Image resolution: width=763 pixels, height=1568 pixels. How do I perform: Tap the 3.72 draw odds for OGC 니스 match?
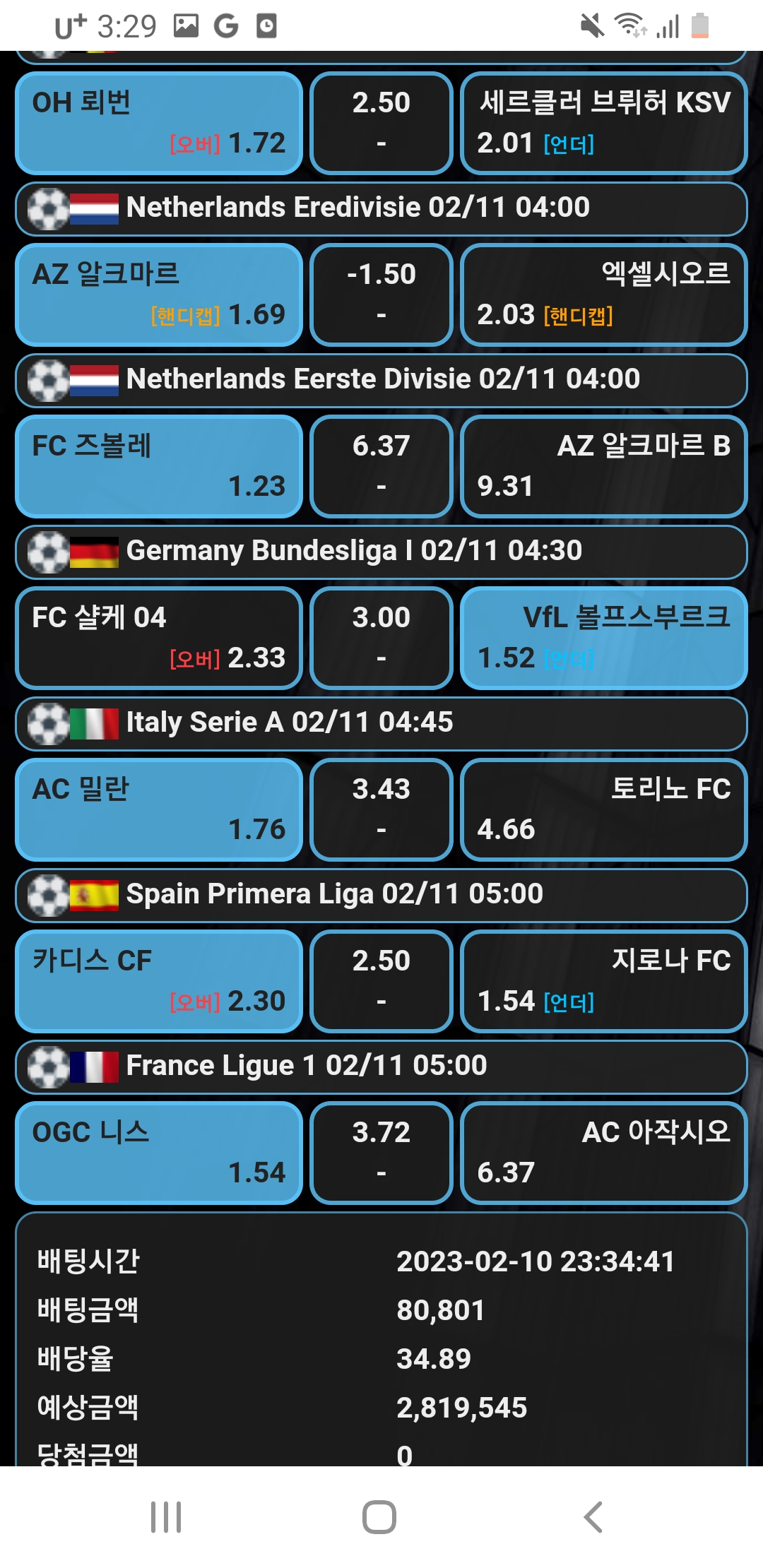coord(381,1153)
